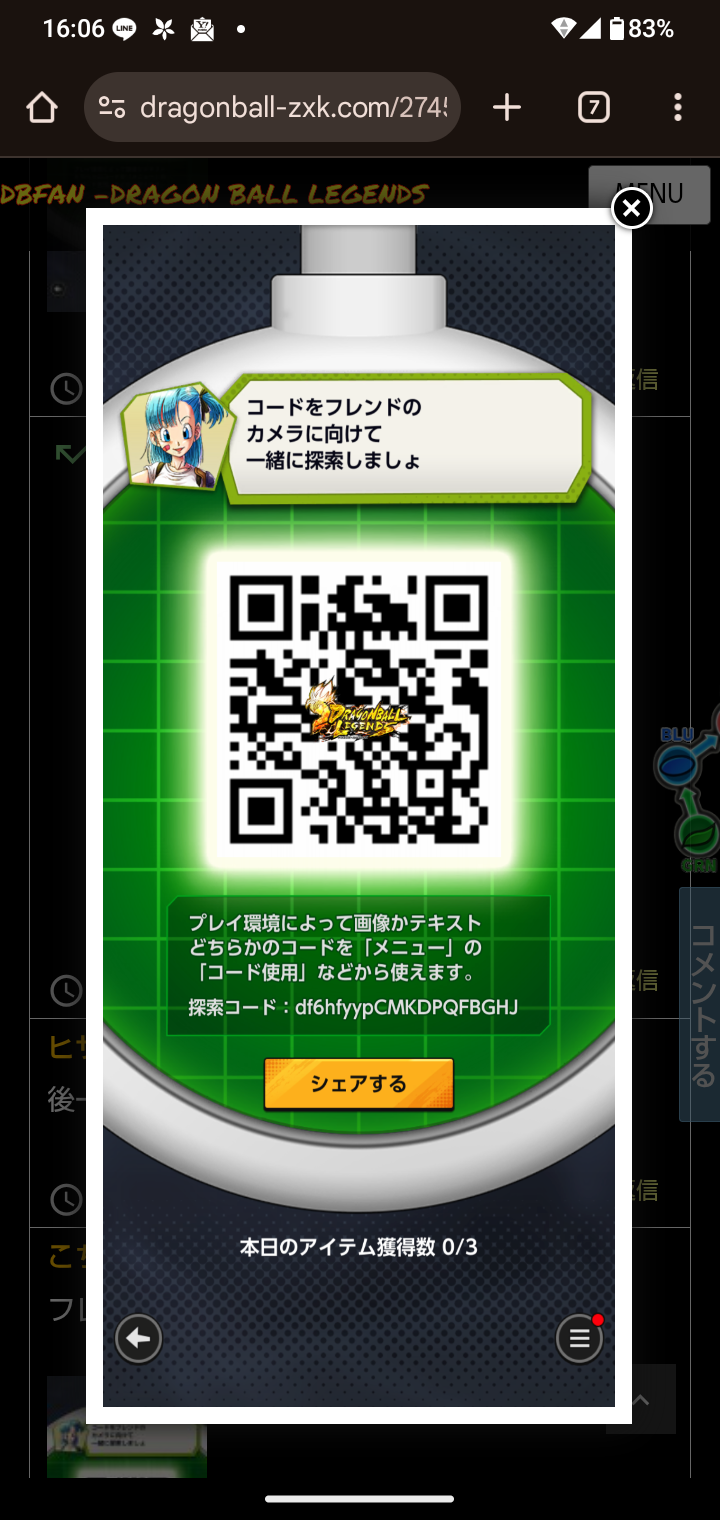Open the tab switcher showing 7 tabs

593,107
